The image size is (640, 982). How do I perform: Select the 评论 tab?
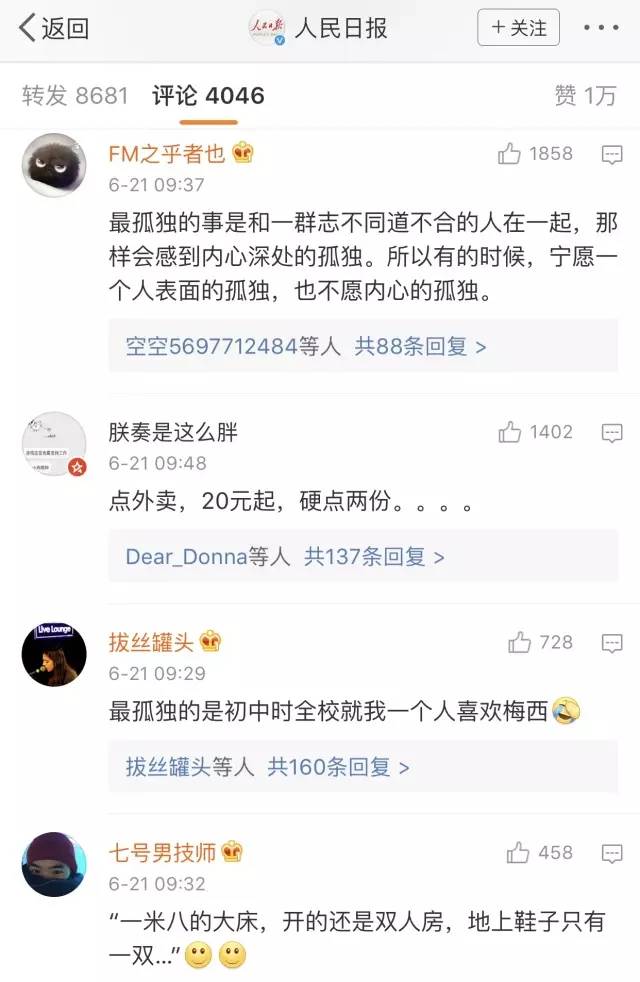coord(208,96)
